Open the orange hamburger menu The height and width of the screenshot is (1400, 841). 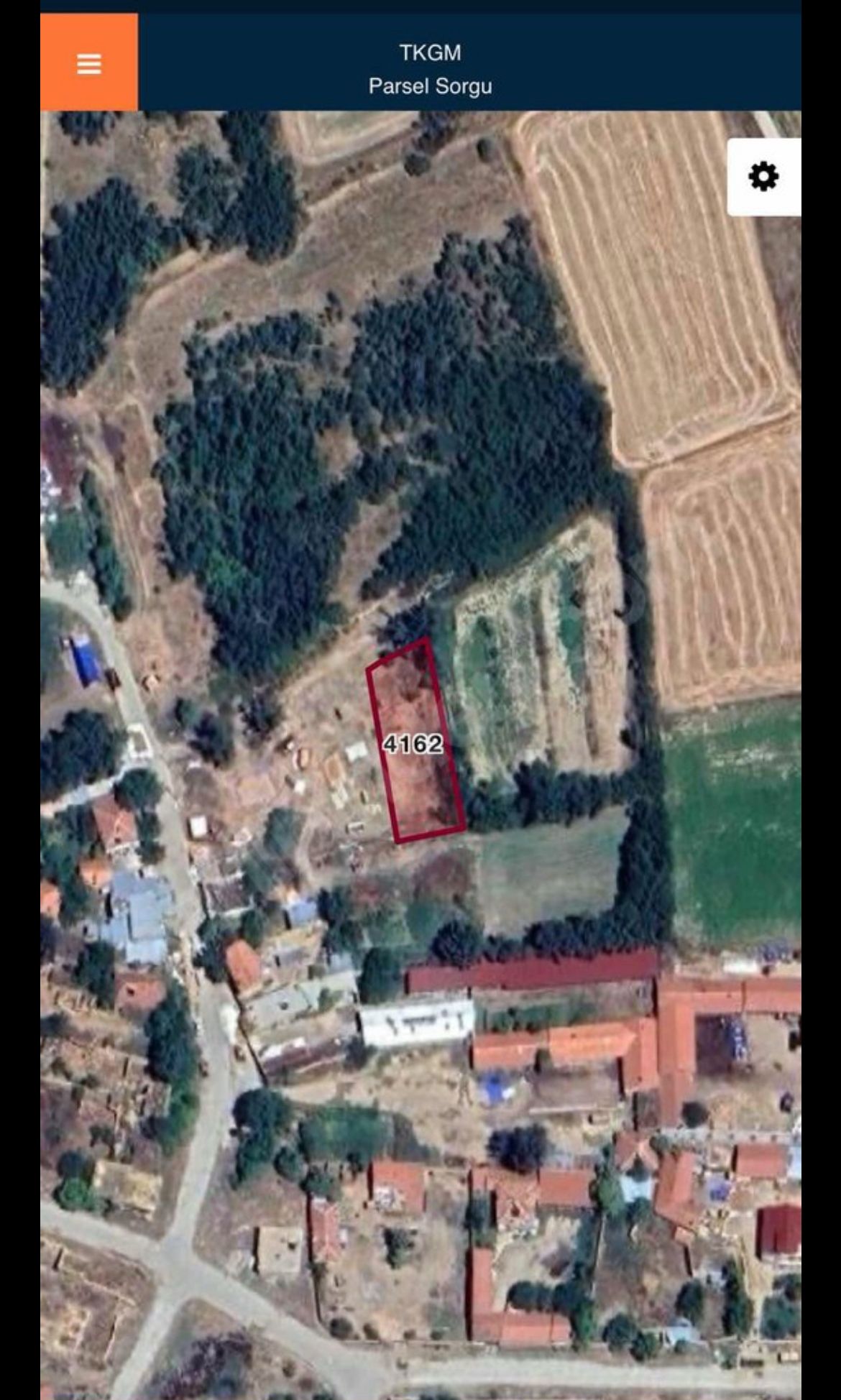[89, 63]
